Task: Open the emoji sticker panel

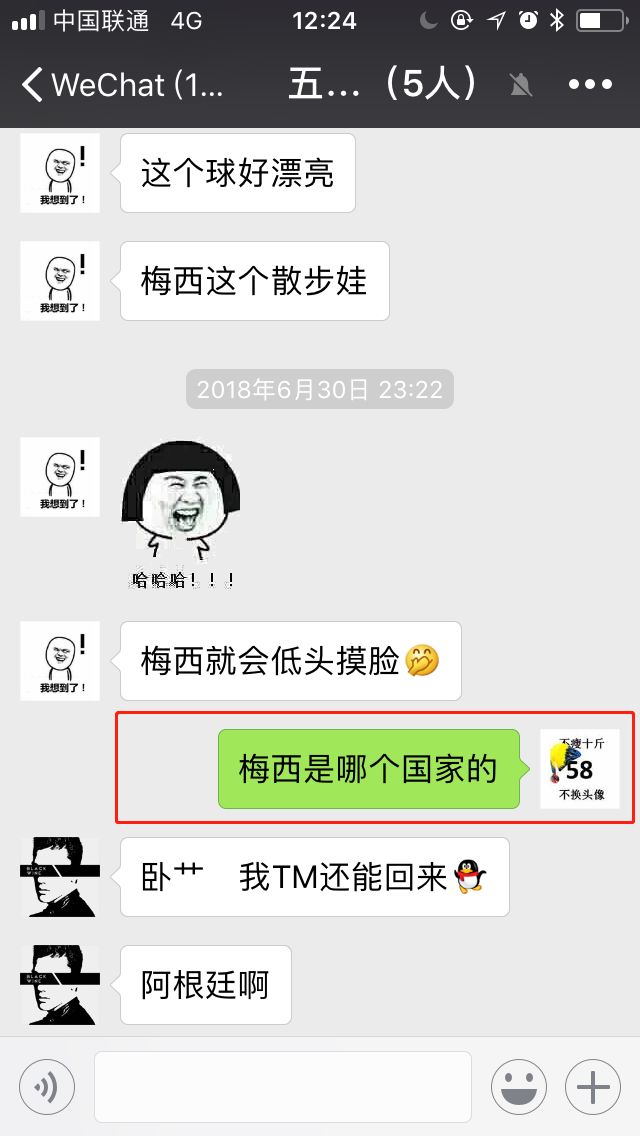Action: click(518, 1086)
